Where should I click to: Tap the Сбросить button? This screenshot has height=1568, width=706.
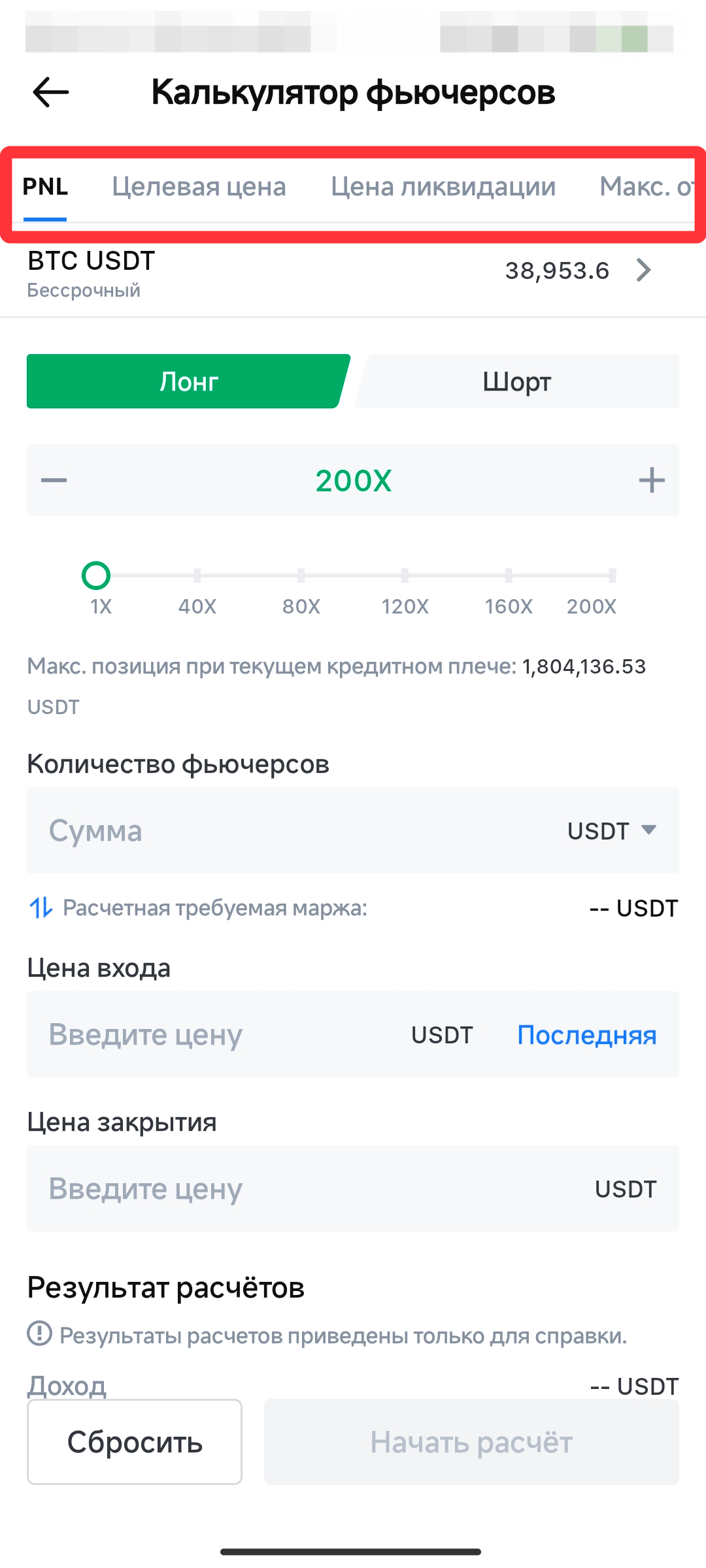click(x=135, y=1442)
